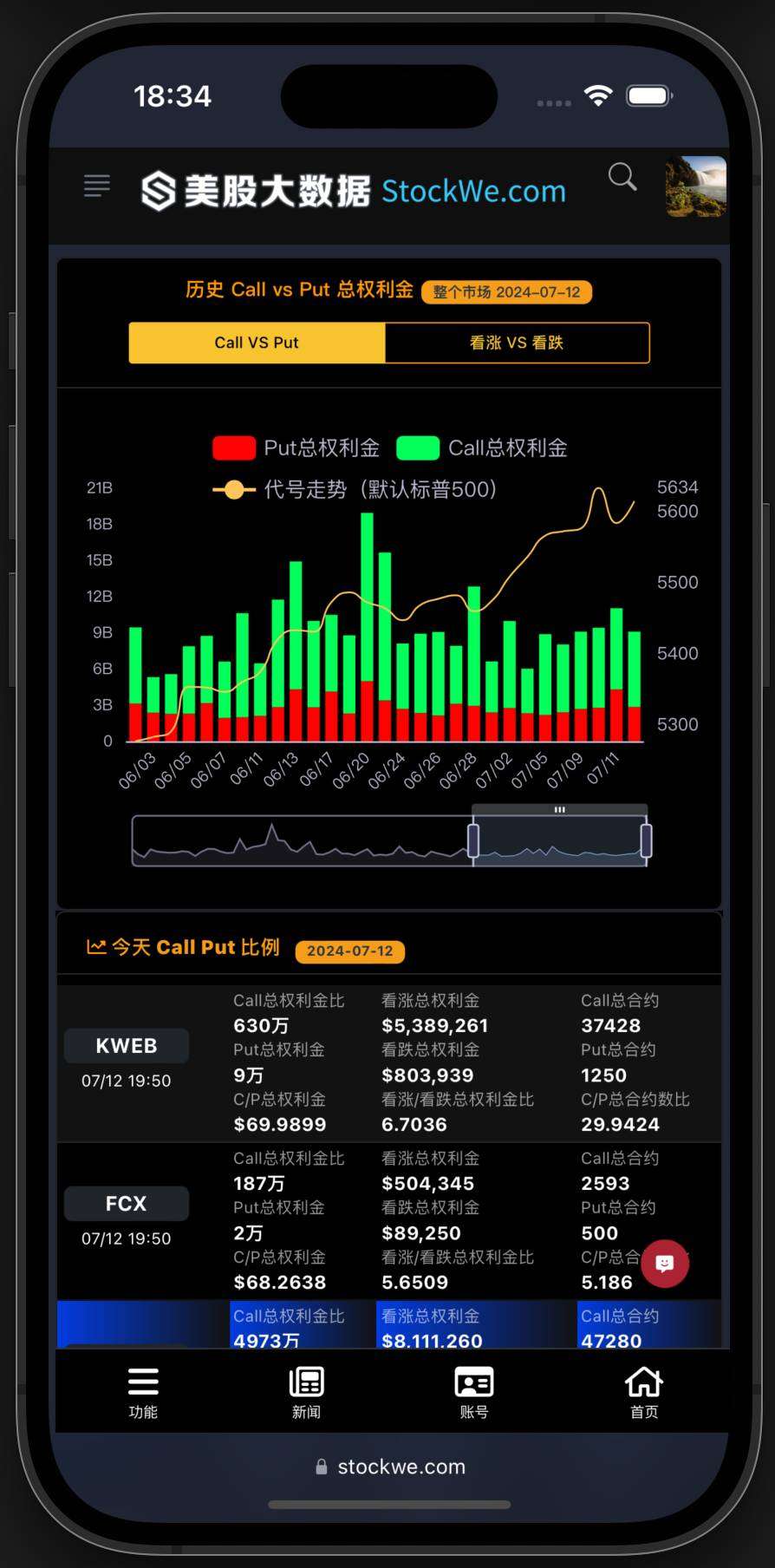Image resolution: width=775 pixels, height=1568 pixels.
Task: Open the 账号 tab
Action: point(473,1392)
